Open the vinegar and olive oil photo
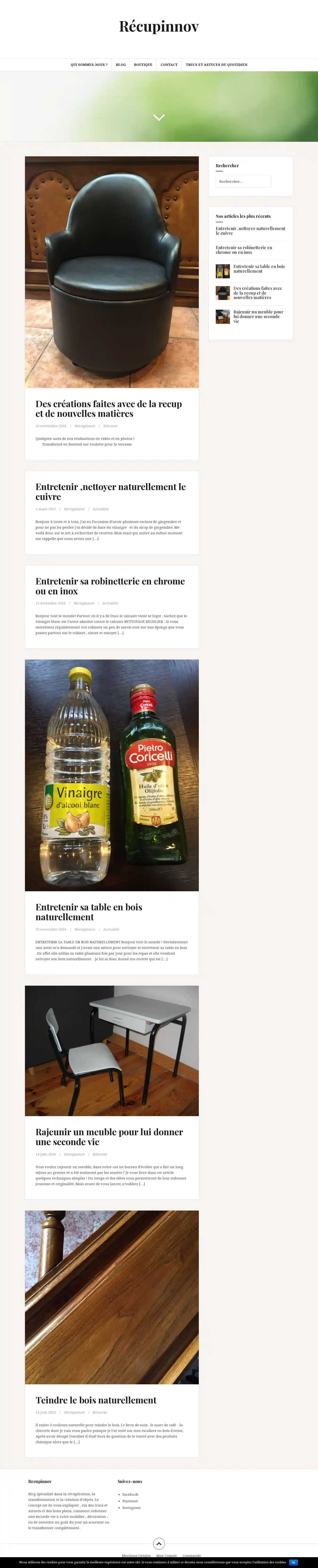This screenshot has width=318, height=1568. point(111,775)
